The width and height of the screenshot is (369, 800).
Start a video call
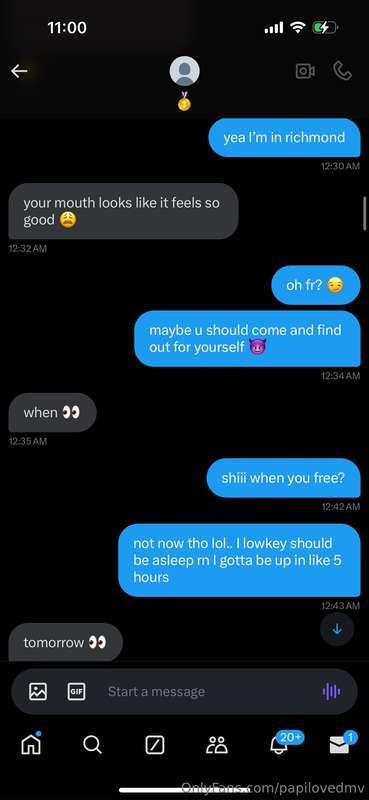pos(305,71)
